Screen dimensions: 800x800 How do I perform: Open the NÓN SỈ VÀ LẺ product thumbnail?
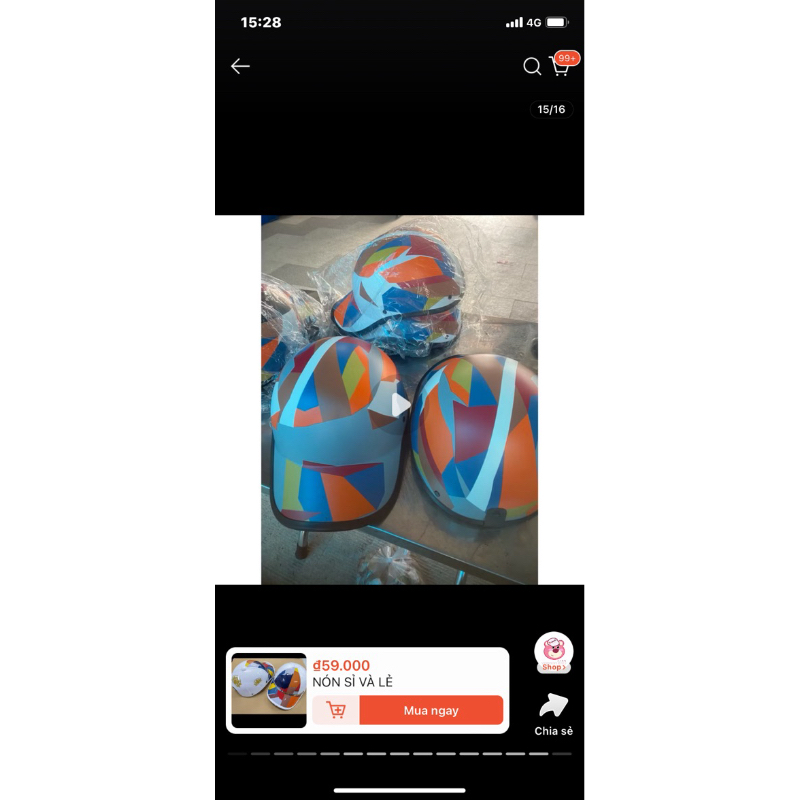point(269,690)
